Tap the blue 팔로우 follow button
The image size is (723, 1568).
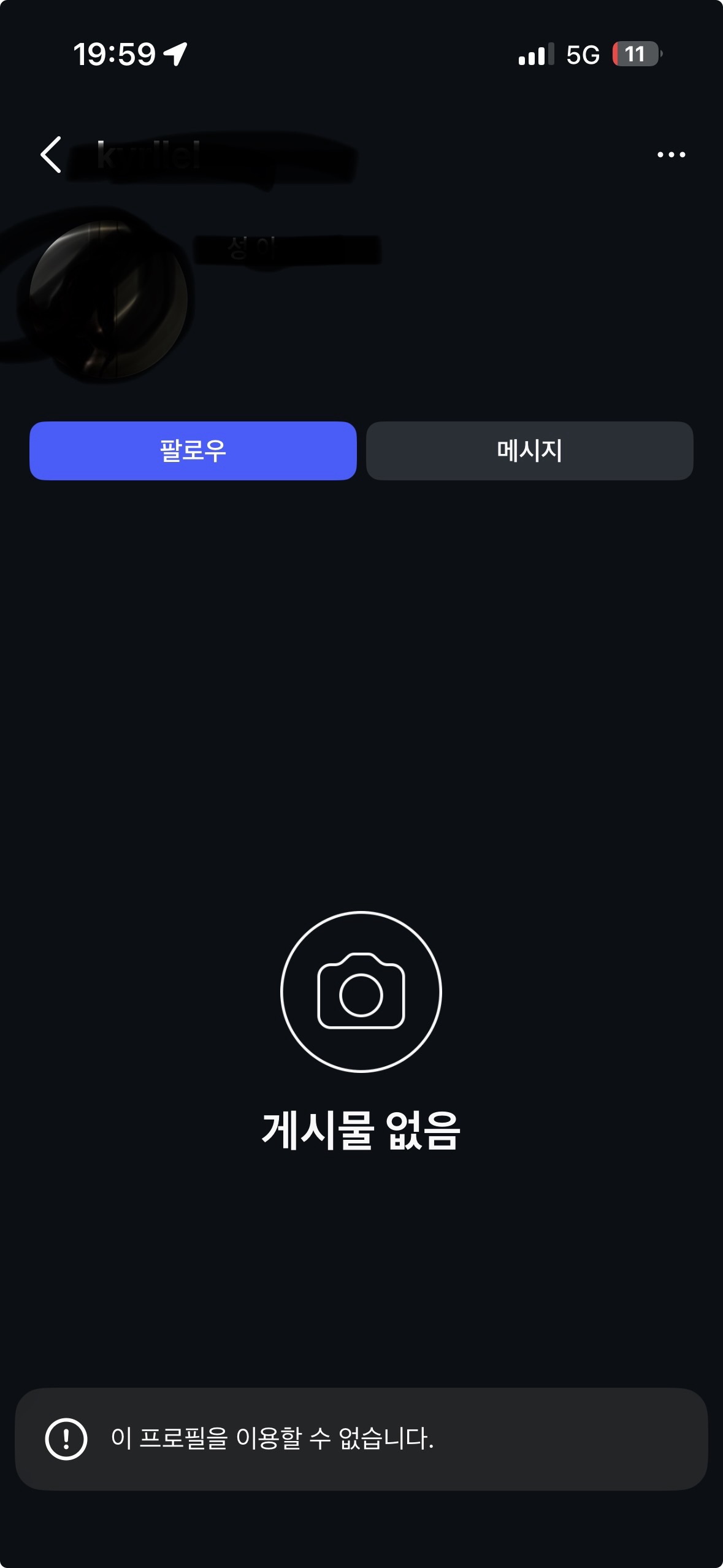193,451
